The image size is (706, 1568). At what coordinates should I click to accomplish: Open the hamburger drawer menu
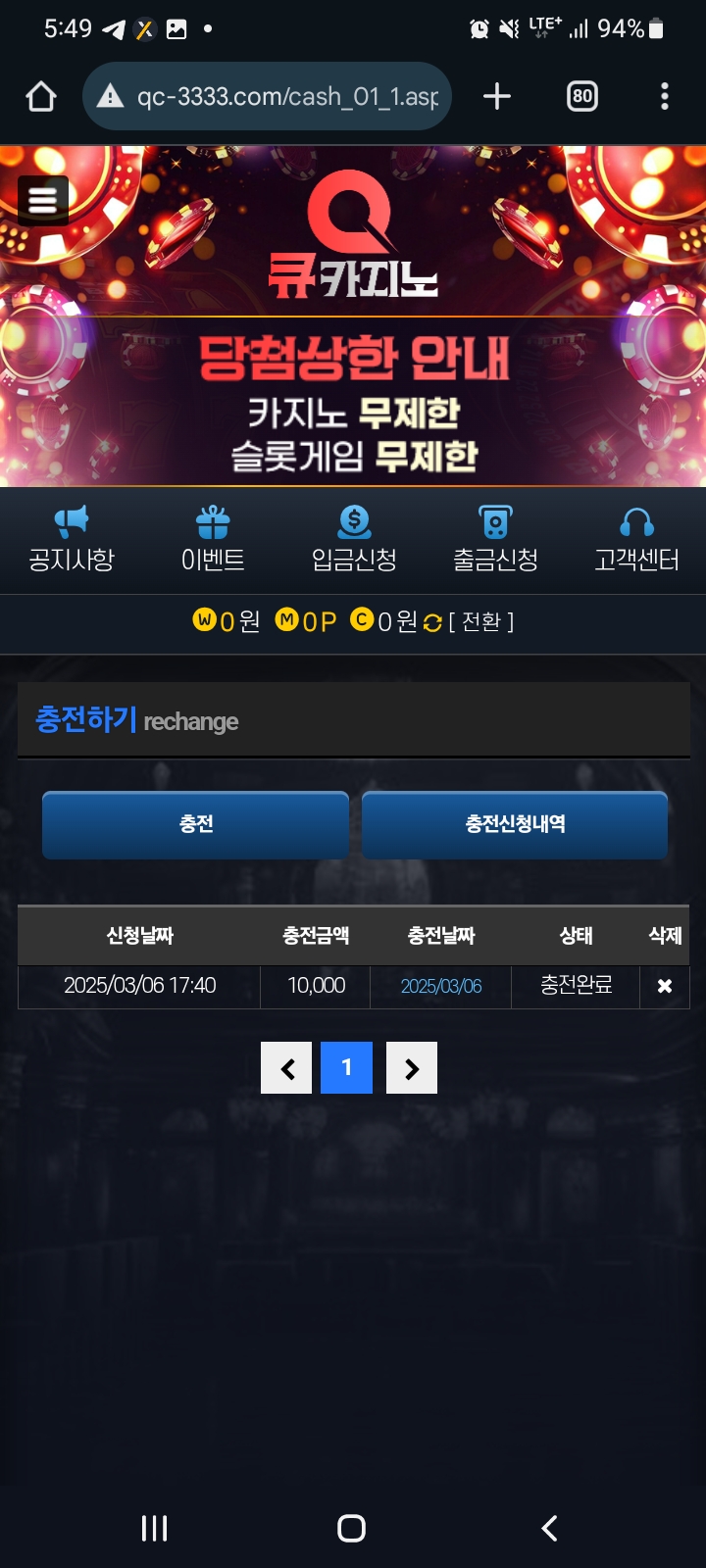pos(42,200)
